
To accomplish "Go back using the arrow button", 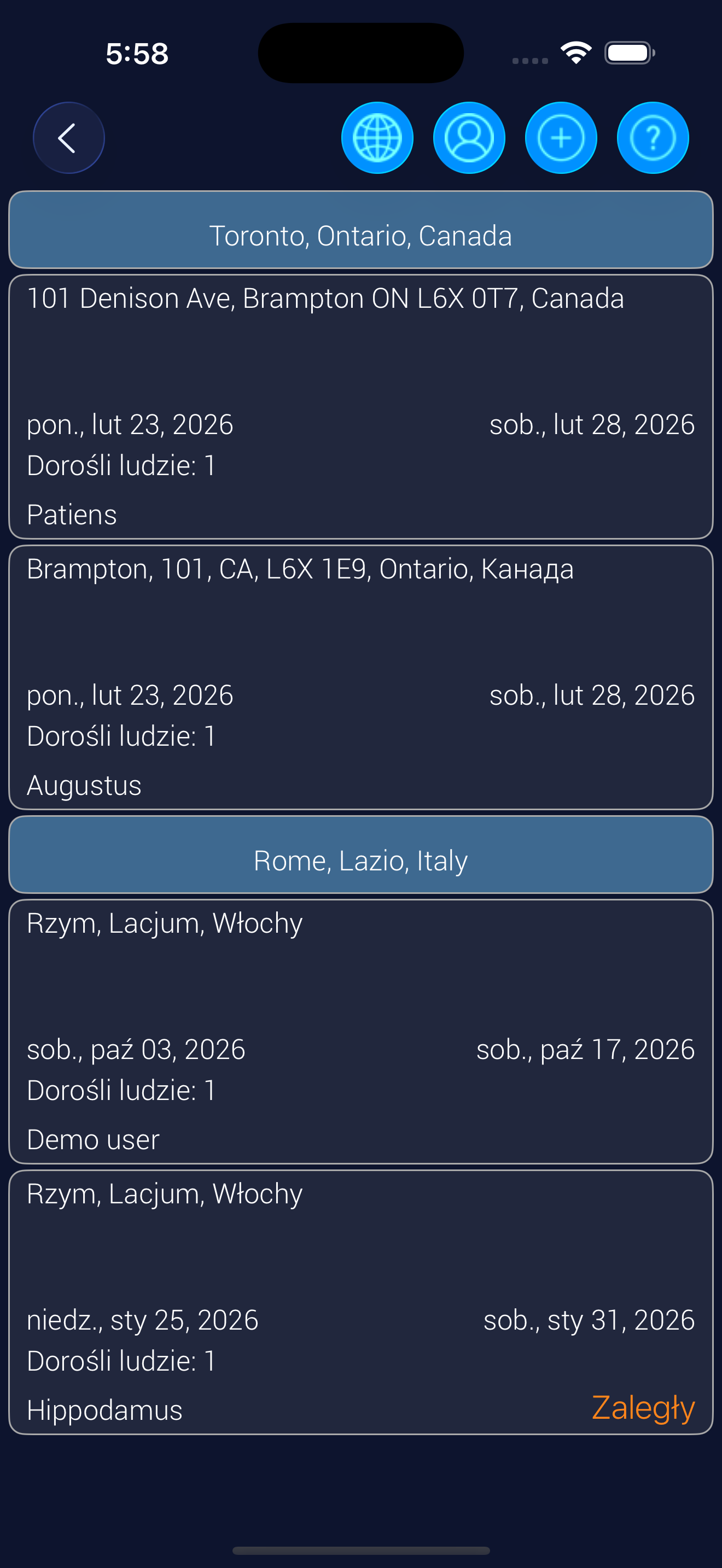I will tap(68, 138).
